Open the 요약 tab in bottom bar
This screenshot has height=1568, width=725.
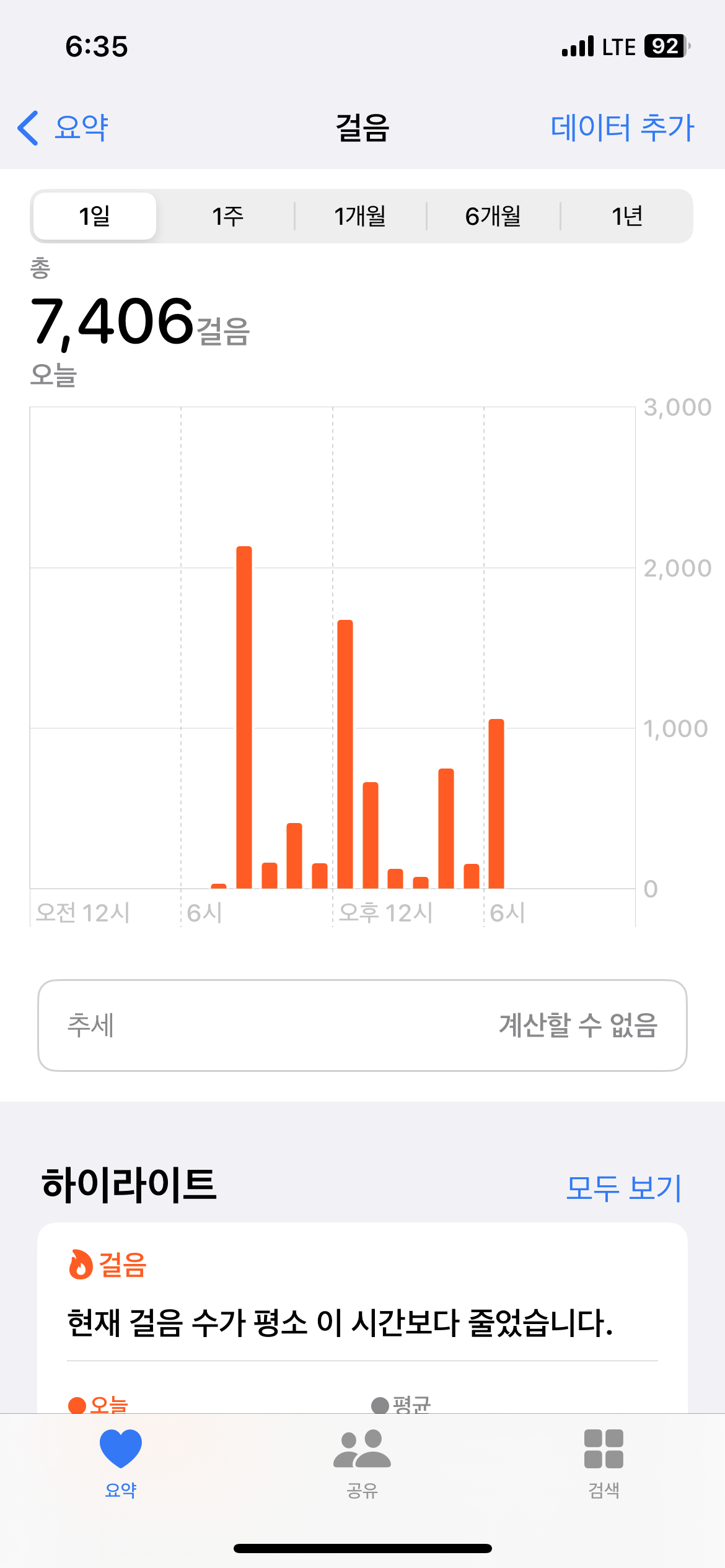(x=121, y=1463)
